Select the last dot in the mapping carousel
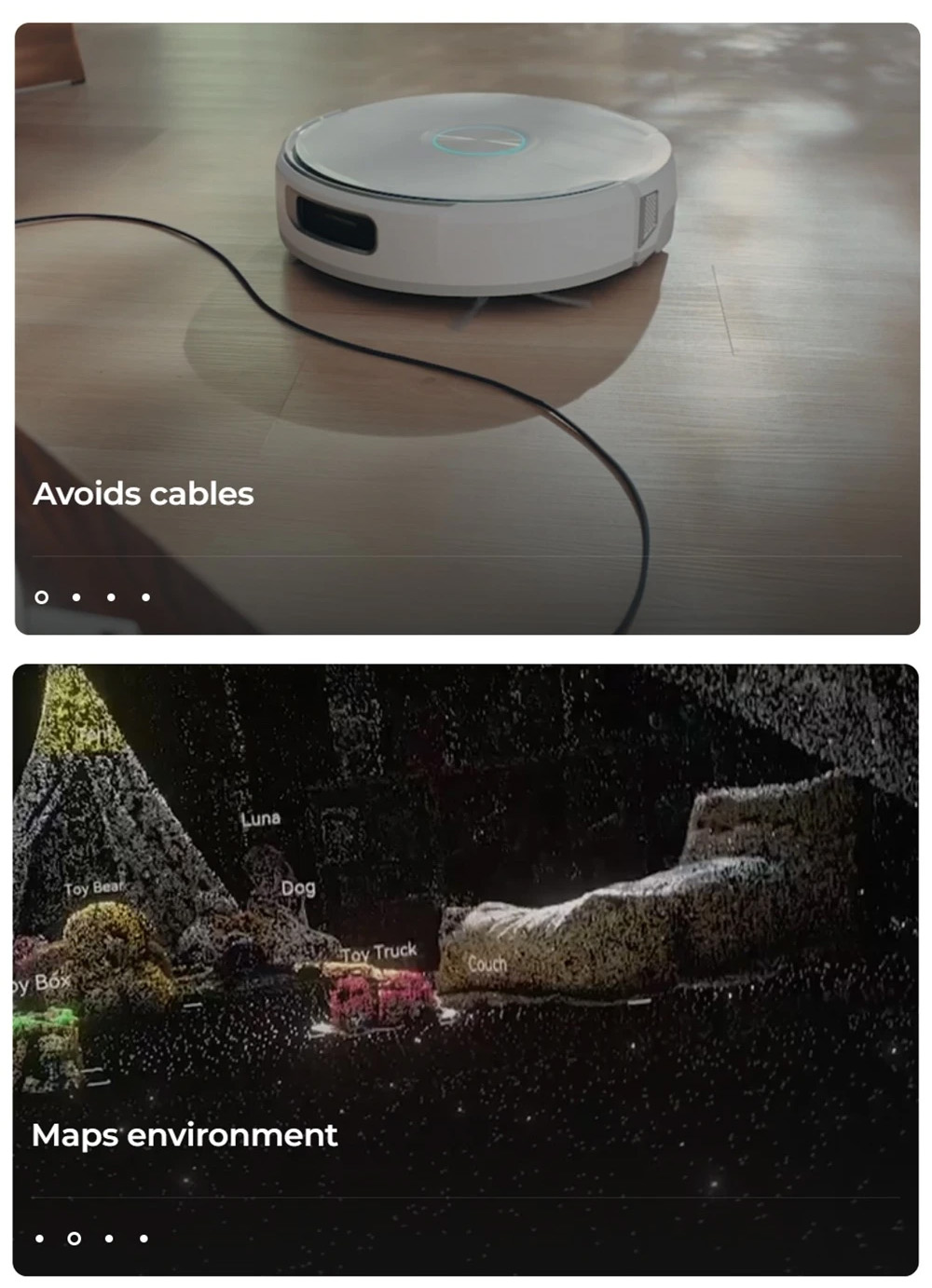The height and width of the screenshot is (1288, 932). coord(142,1239)
